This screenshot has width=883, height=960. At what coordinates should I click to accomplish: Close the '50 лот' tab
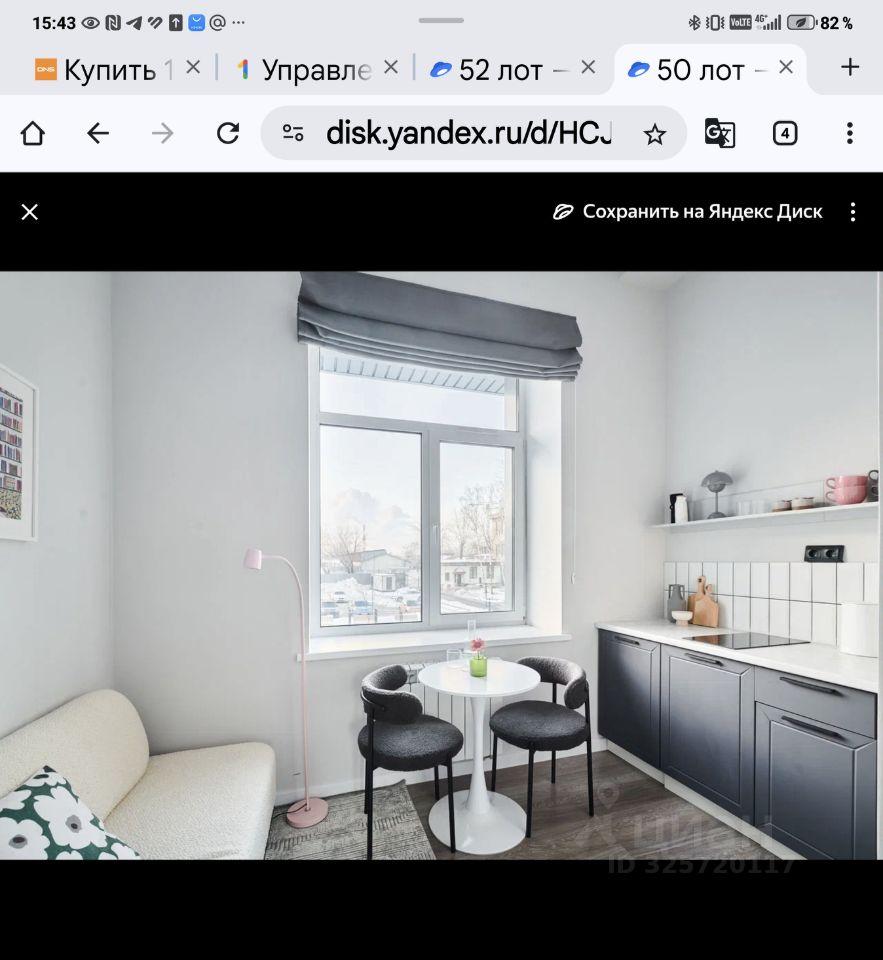[x=786, y=67]
